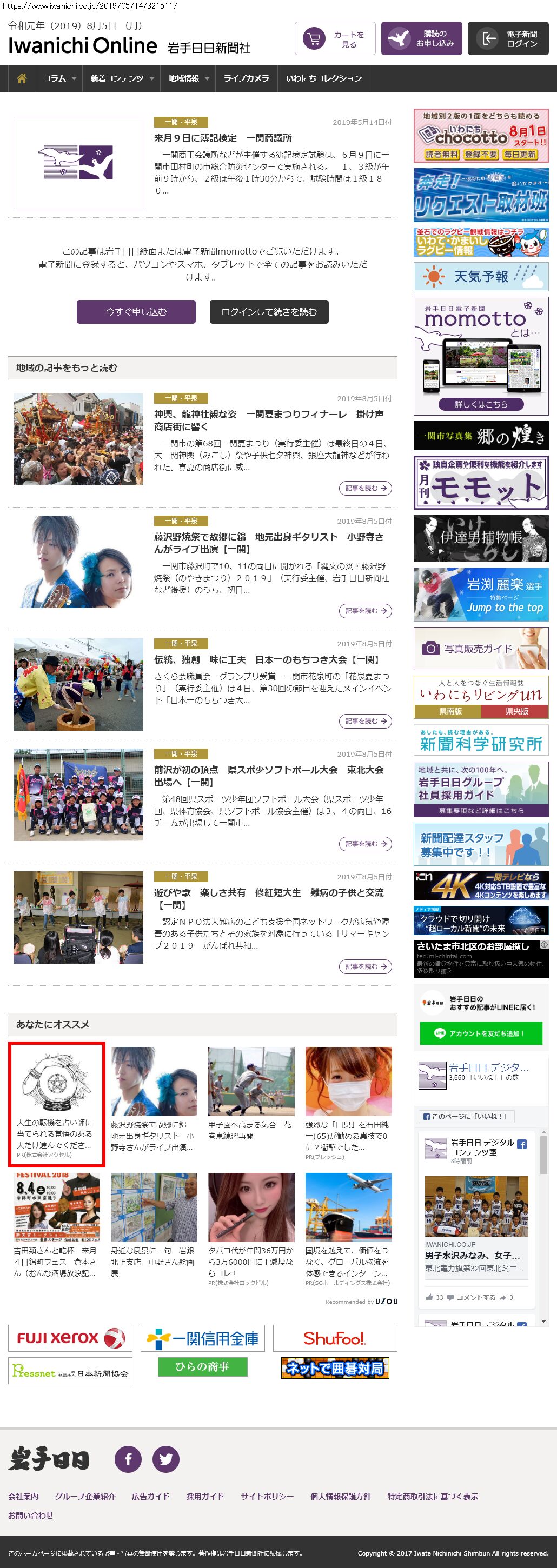Open 電子新聞ログイン
Viewport: 557px width, 1568px height.
[508, 39]
